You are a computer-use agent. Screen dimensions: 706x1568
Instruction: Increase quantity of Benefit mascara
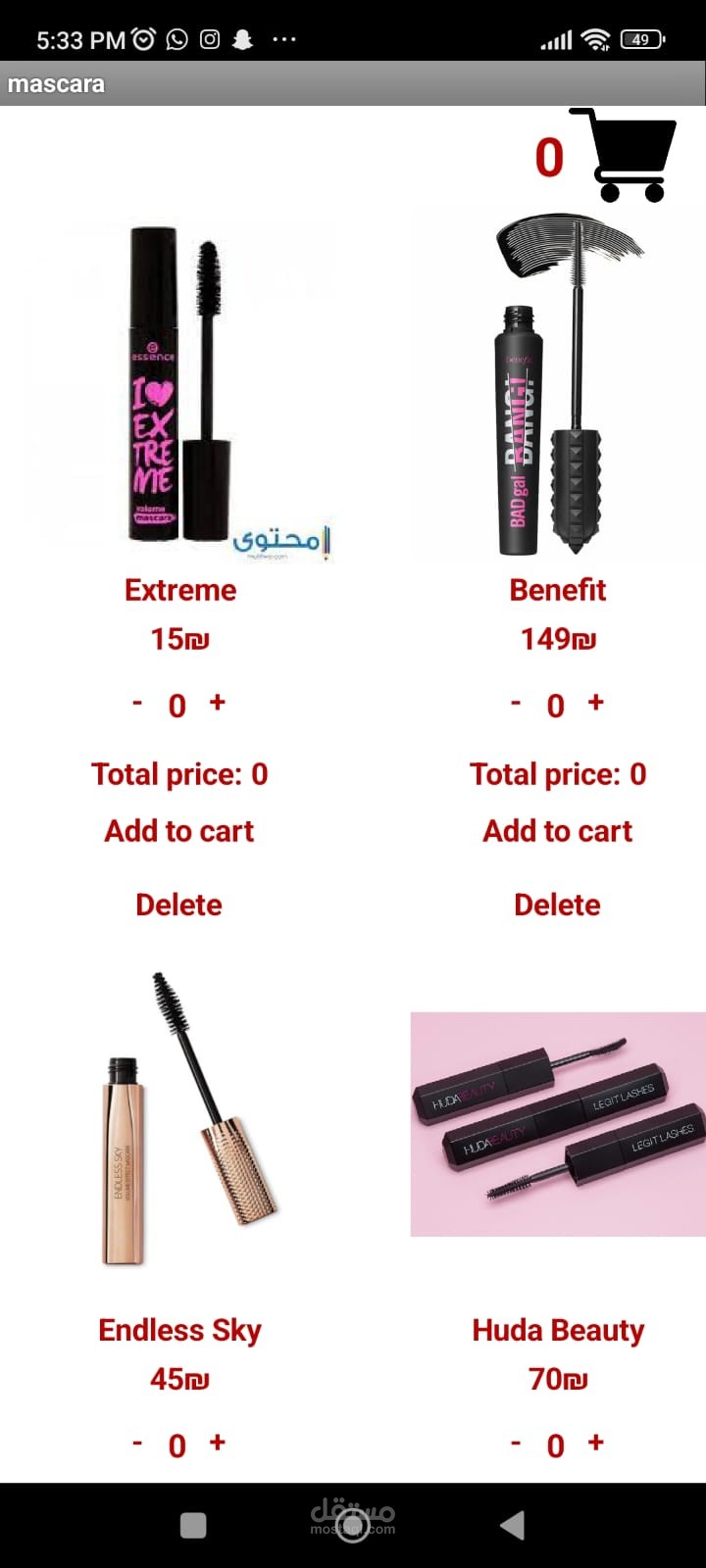pos(596,702)
